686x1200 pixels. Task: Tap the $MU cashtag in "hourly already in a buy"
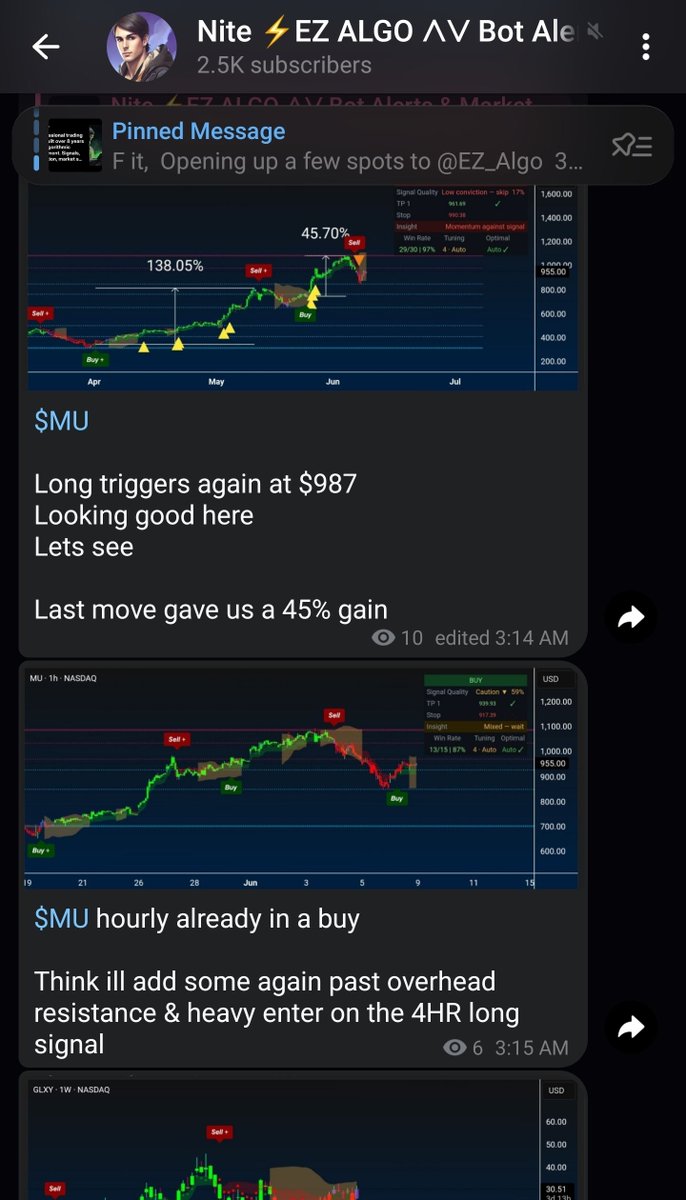pos(61,918)
